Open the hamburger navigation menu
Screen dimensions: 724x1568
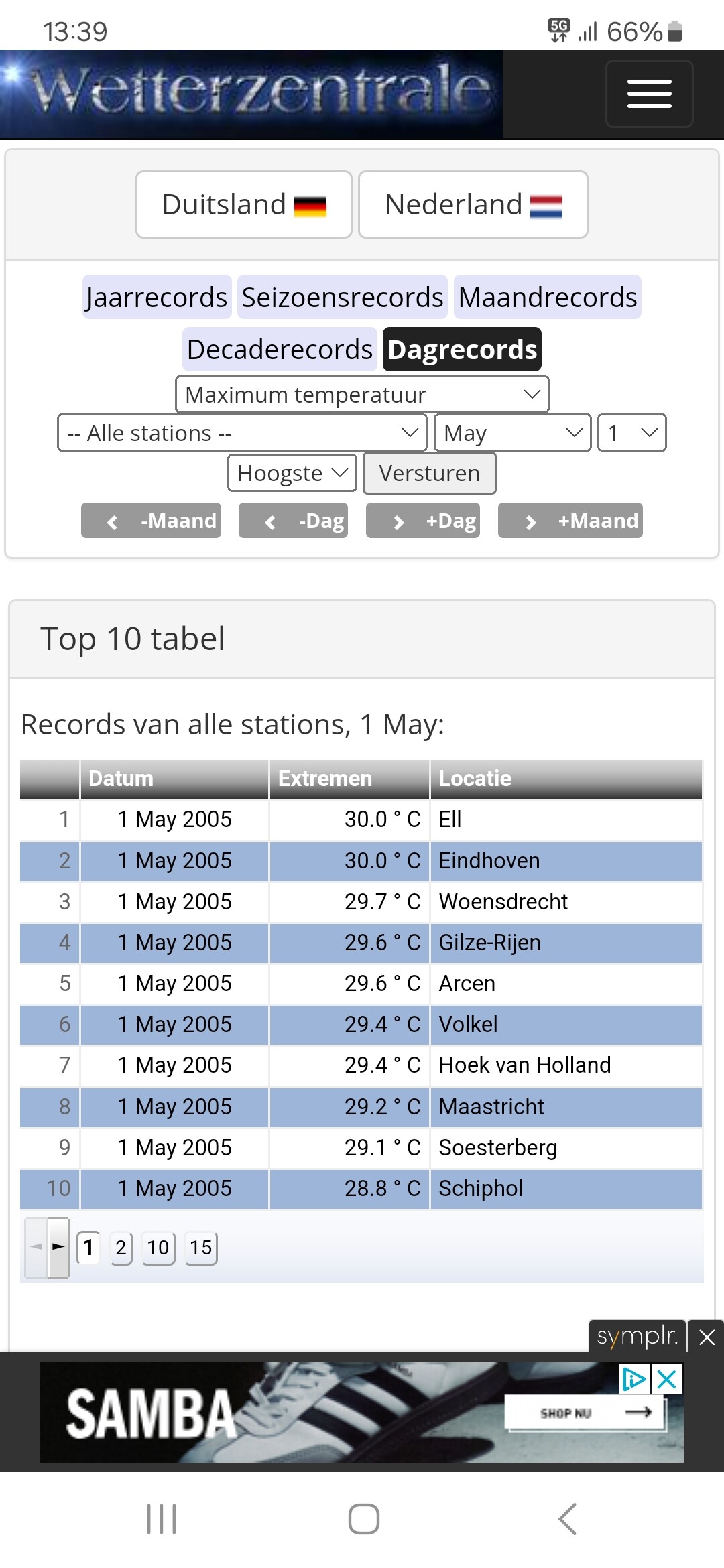(x=649, y=94)
